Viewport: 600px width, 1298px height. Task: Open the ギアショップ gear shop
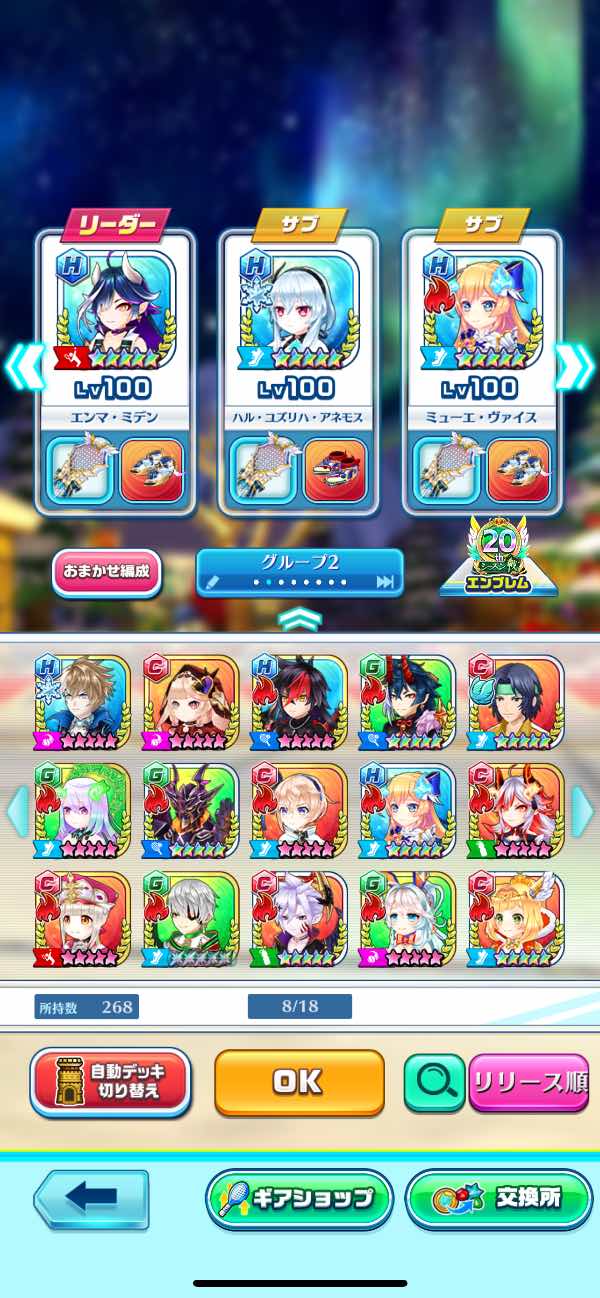(299, 1197)
